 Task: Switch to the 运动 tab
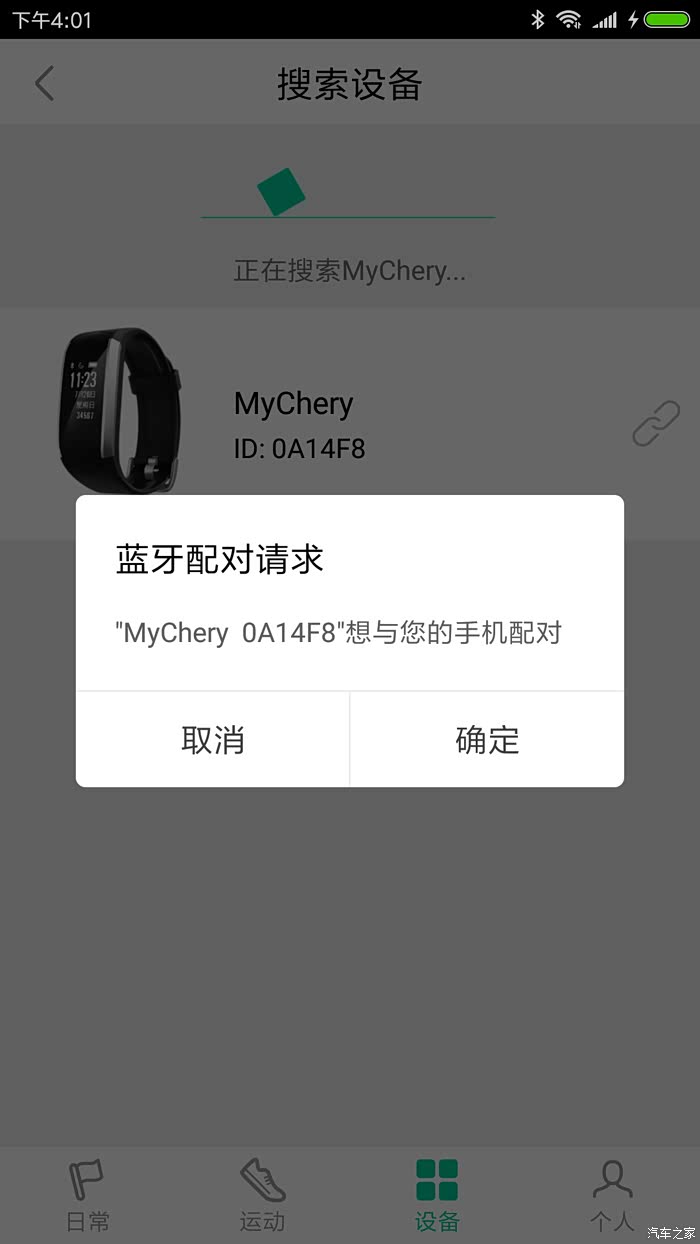262,1196
